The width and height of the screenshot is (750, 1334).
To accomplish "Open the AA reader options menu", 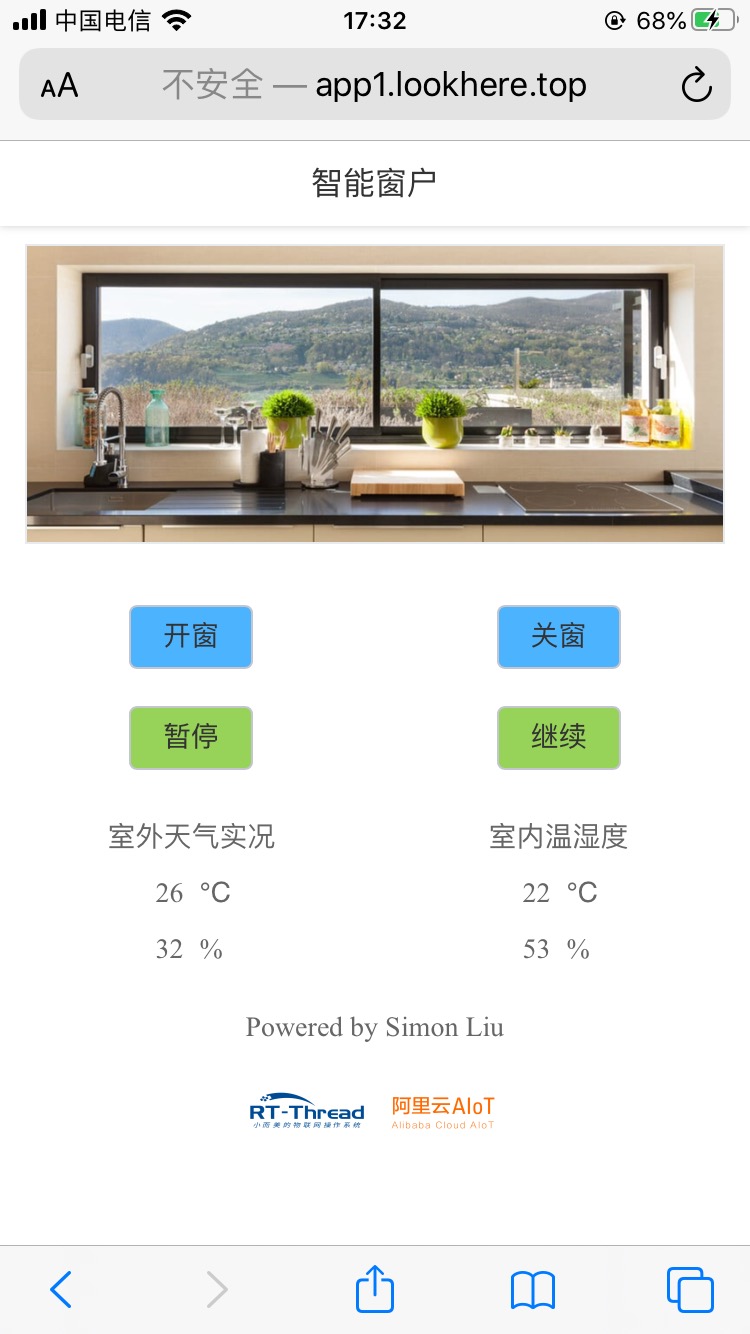I will click(59, 86).
